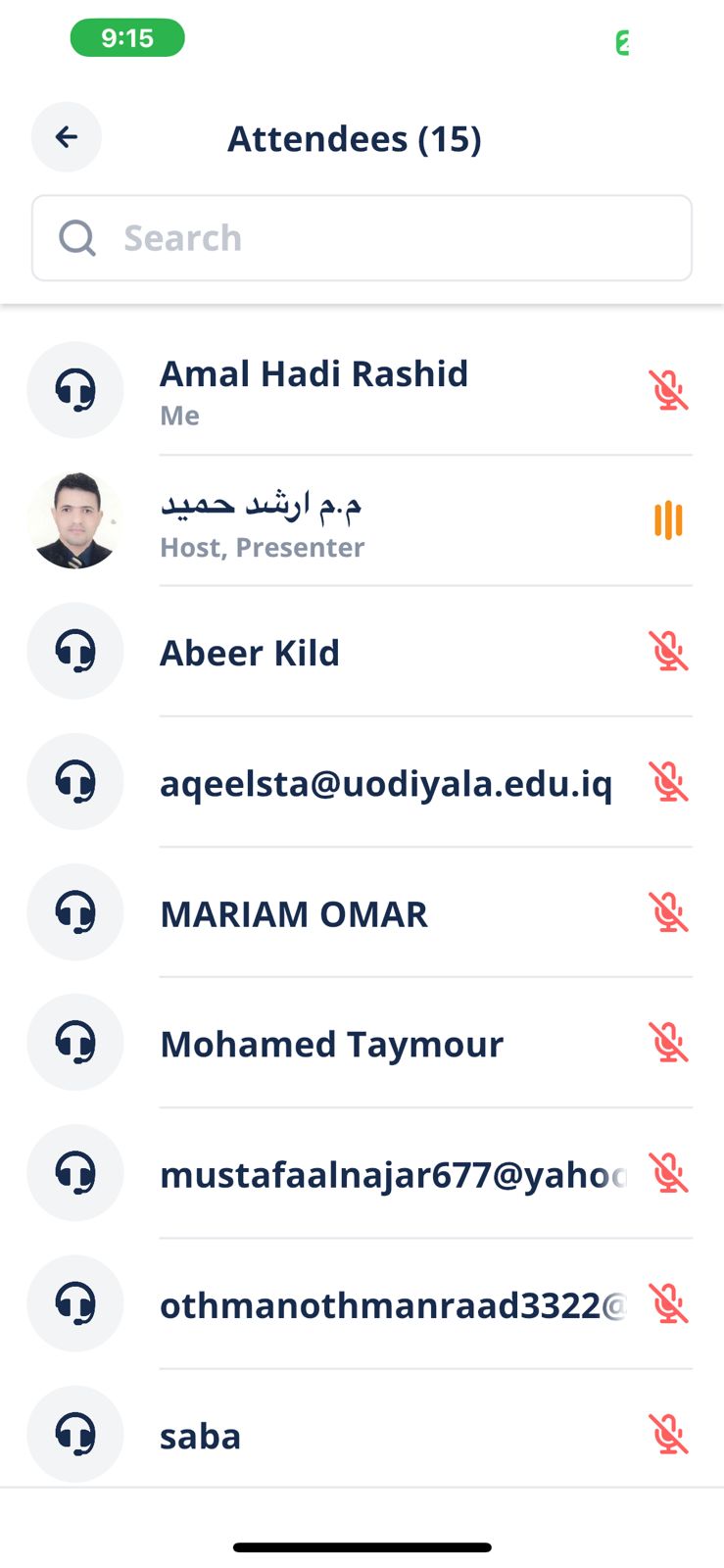Image resolution: width=724 pixels, height=1568 pixels.
Task: Go back using the arrow button
Action: pos(67,137)
